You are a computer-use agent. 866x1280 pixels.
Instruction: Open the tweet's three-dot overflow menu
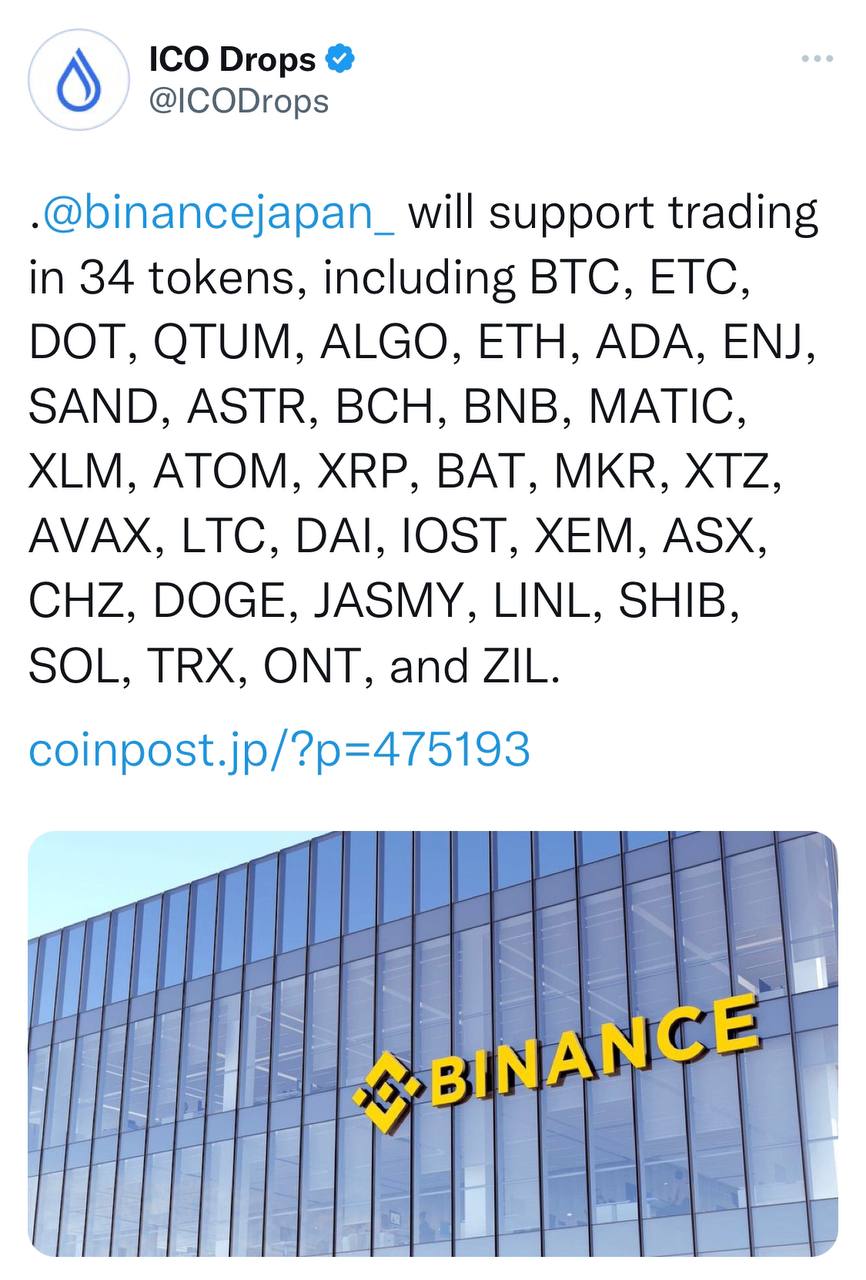(x=816, y=60)
